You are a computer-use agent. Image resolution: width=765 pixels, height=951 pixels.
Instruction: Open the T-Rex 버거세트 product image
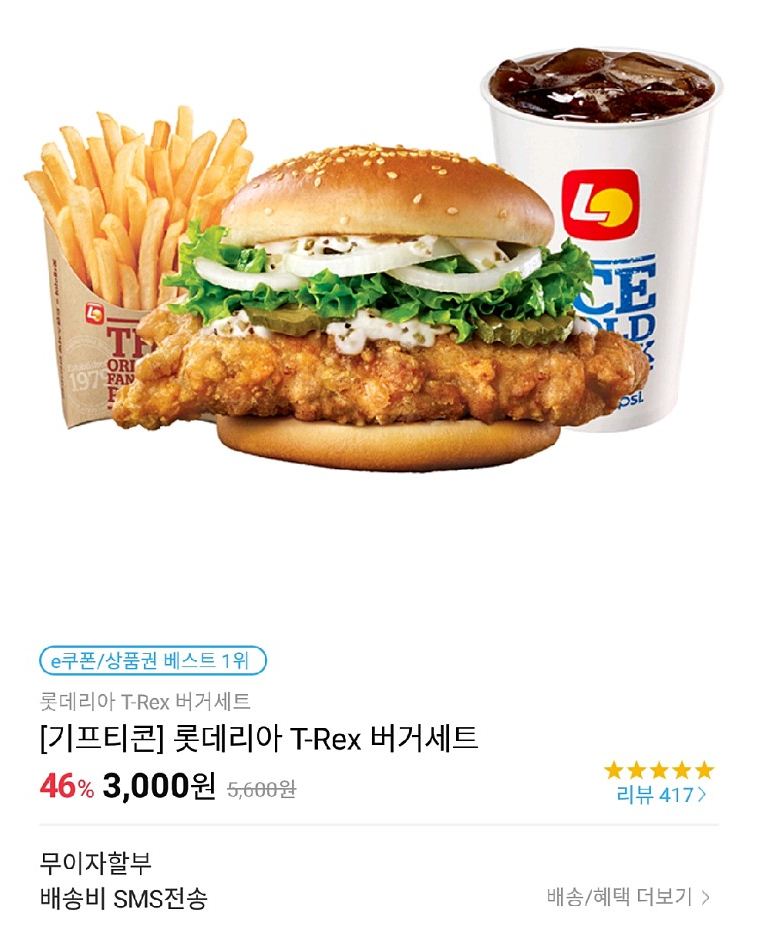tap(380, 290)
